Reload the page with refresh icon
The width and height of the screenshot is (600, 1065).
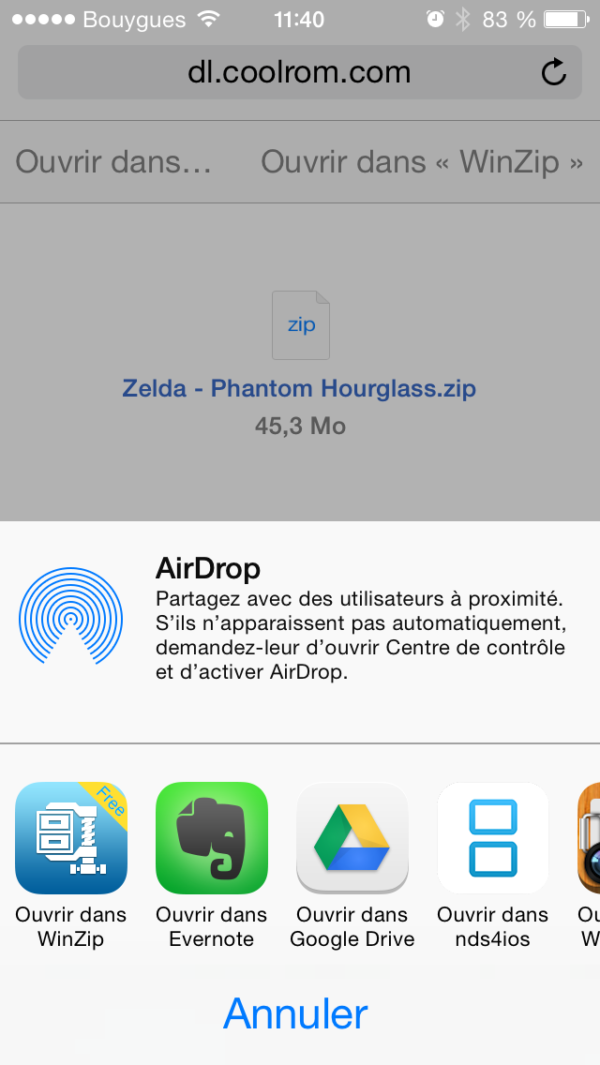point(552,72)
